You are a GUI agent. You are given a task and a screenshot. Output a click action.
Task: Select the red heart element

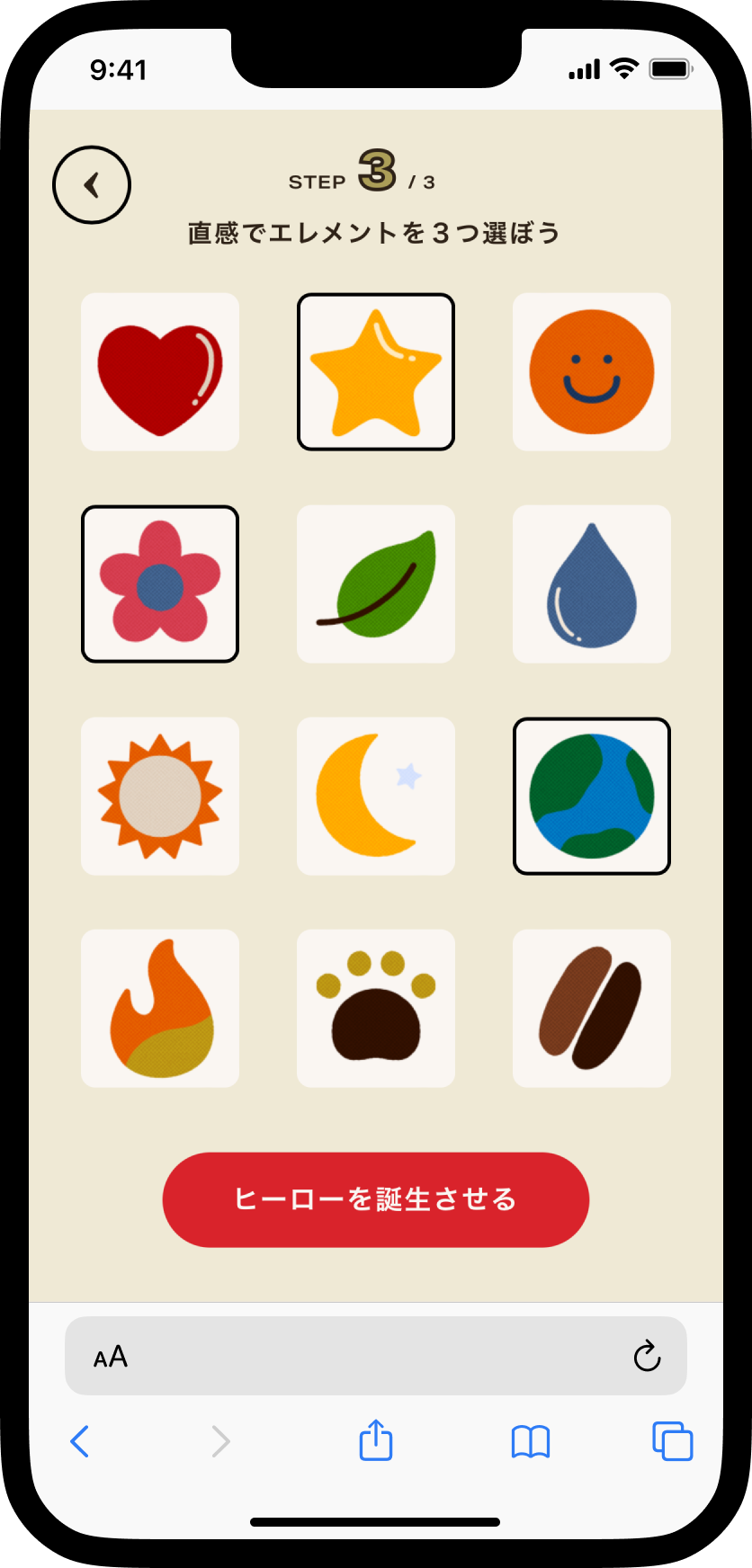coord(160,371)
